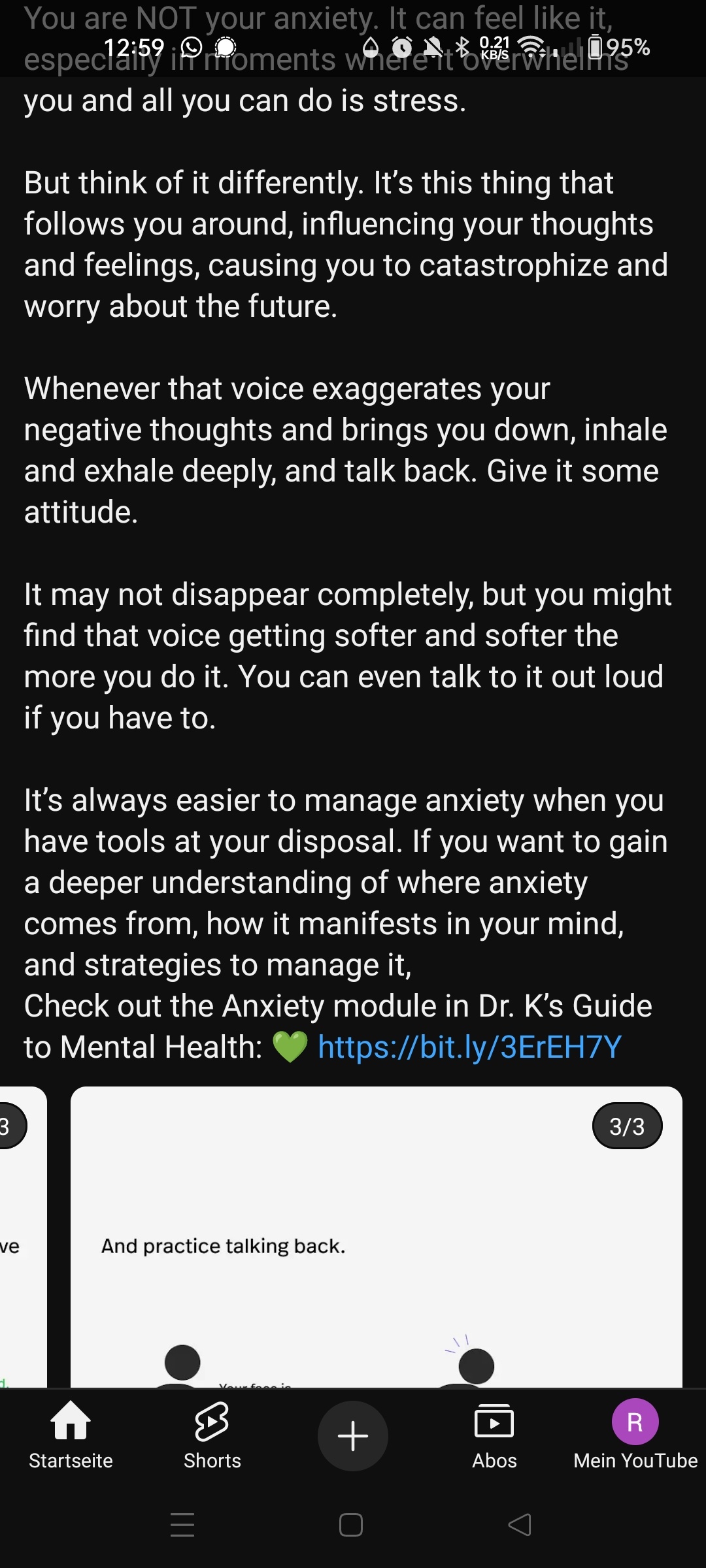Open the bit.ly/3ErEH7Y link
706x1568 pixels.
pyautogui.click(x=469, y=1047)
